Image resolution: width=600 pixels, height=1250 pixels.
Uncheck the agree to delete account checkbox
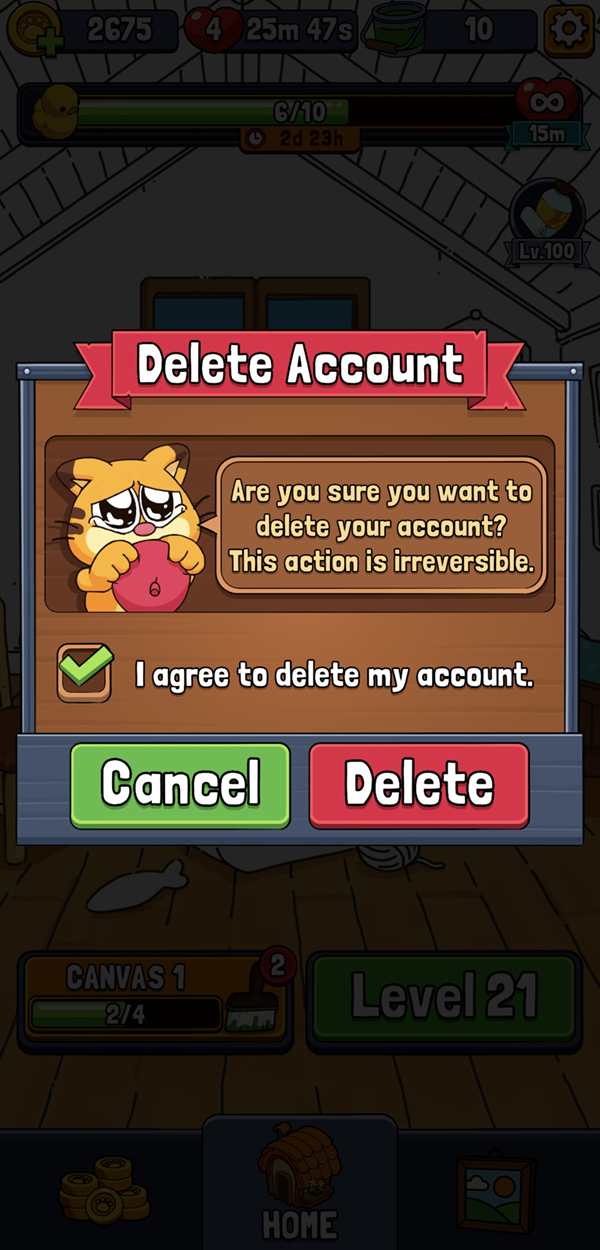click(x=85, y=673)
